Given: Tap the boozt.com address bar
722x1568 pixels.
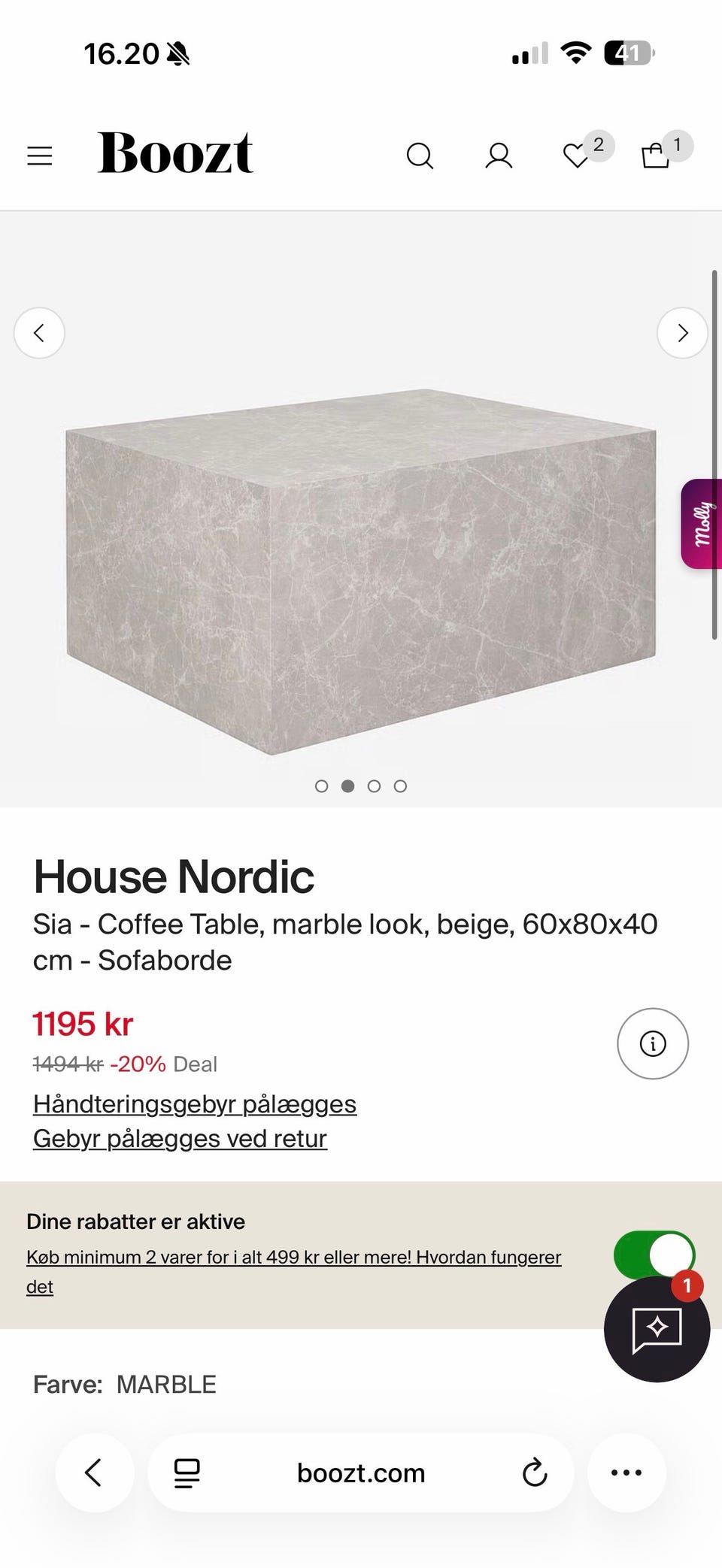Looking at the screenshot, I should (x=361, y=1473).
